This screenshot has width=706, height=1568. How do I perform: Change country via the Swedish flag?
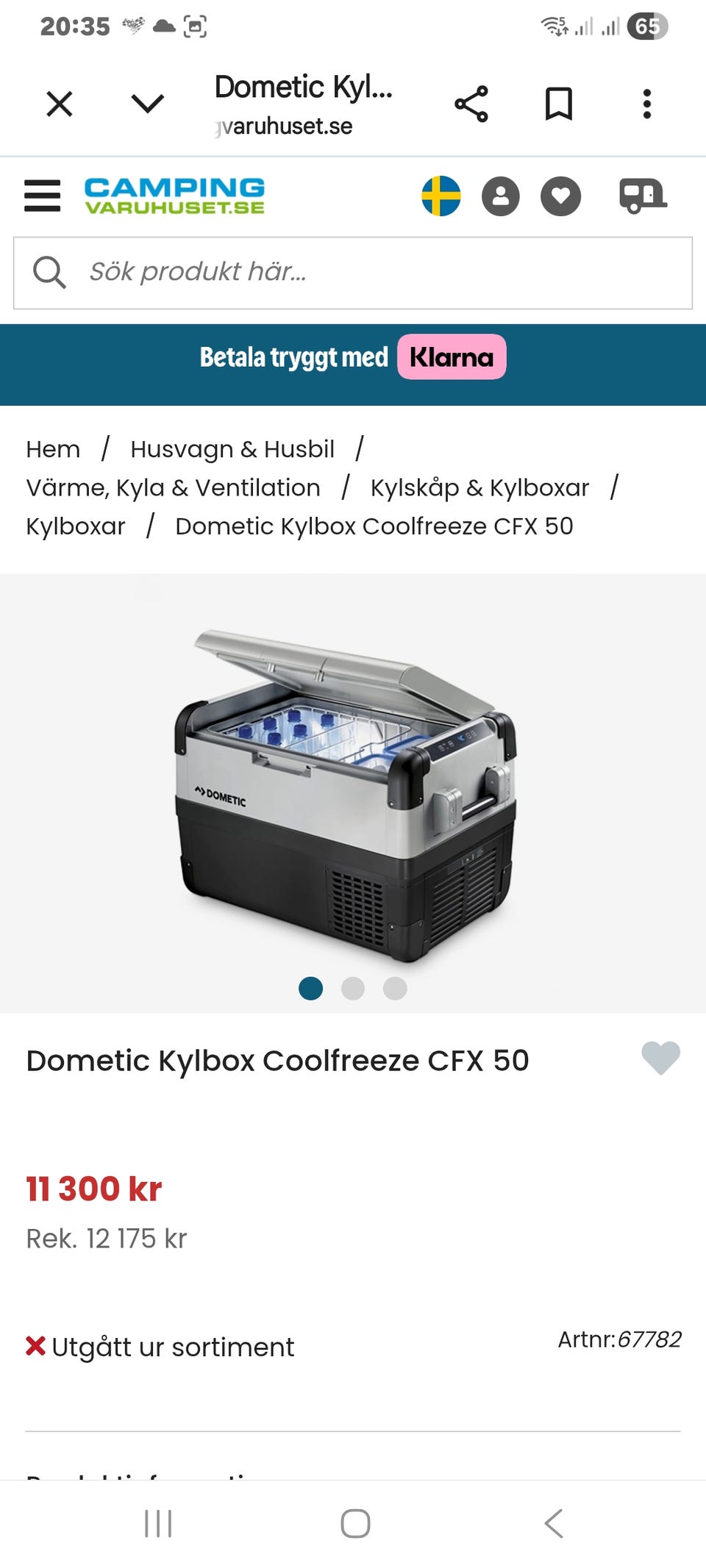[441, 196]
